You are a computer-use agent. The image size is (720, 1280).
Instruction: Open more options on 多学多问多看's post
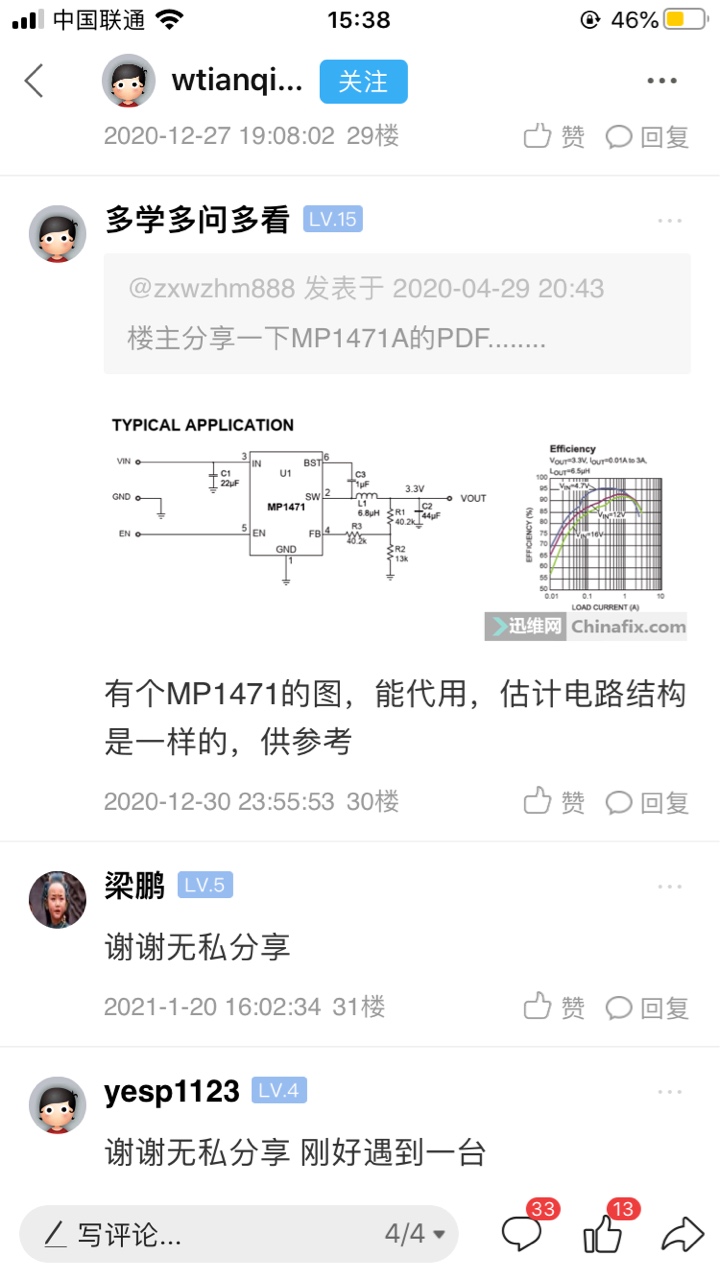pyautogui.click(x=670, y=221)
